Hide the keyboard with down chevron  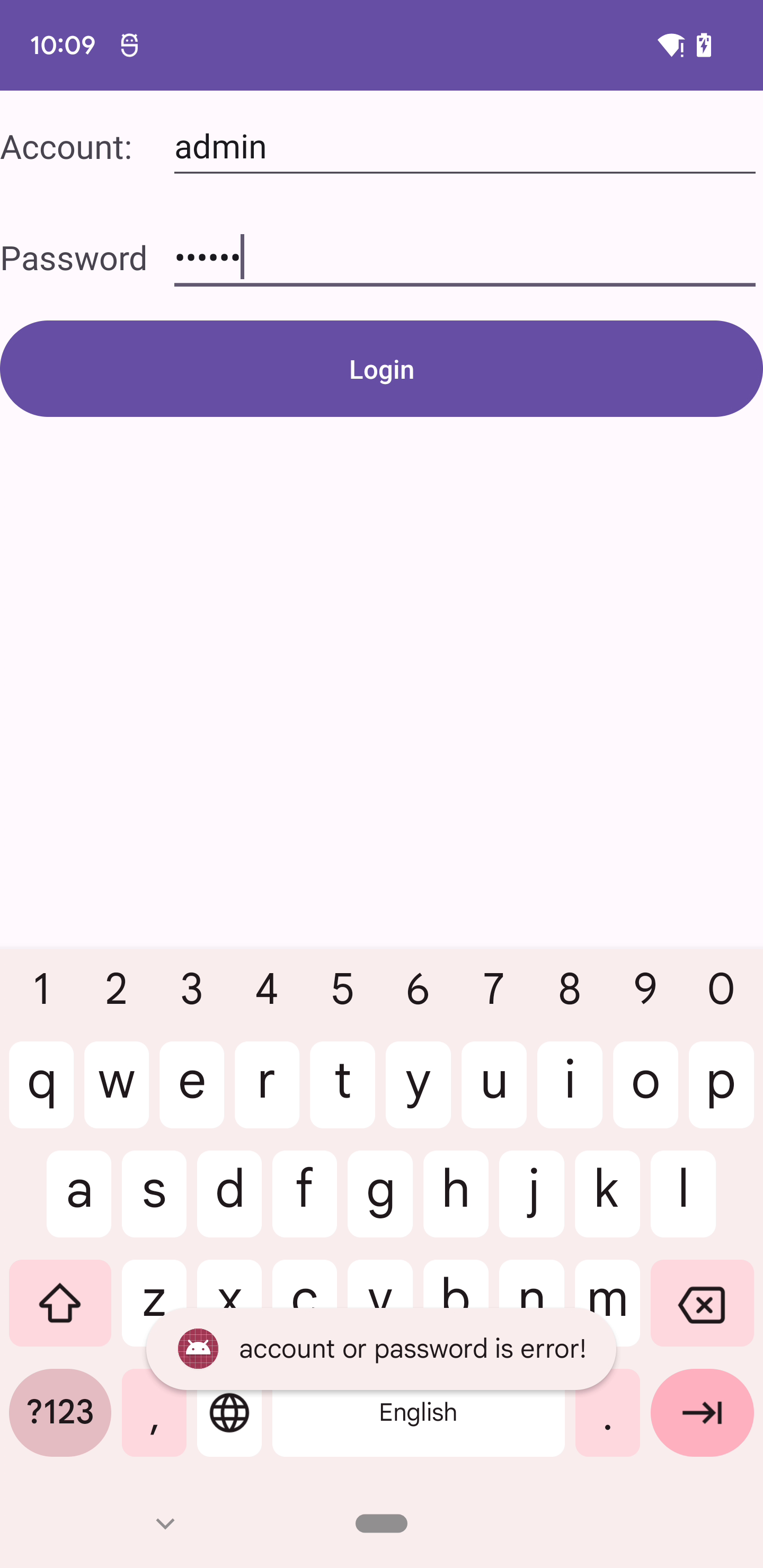pos(165,1524)
